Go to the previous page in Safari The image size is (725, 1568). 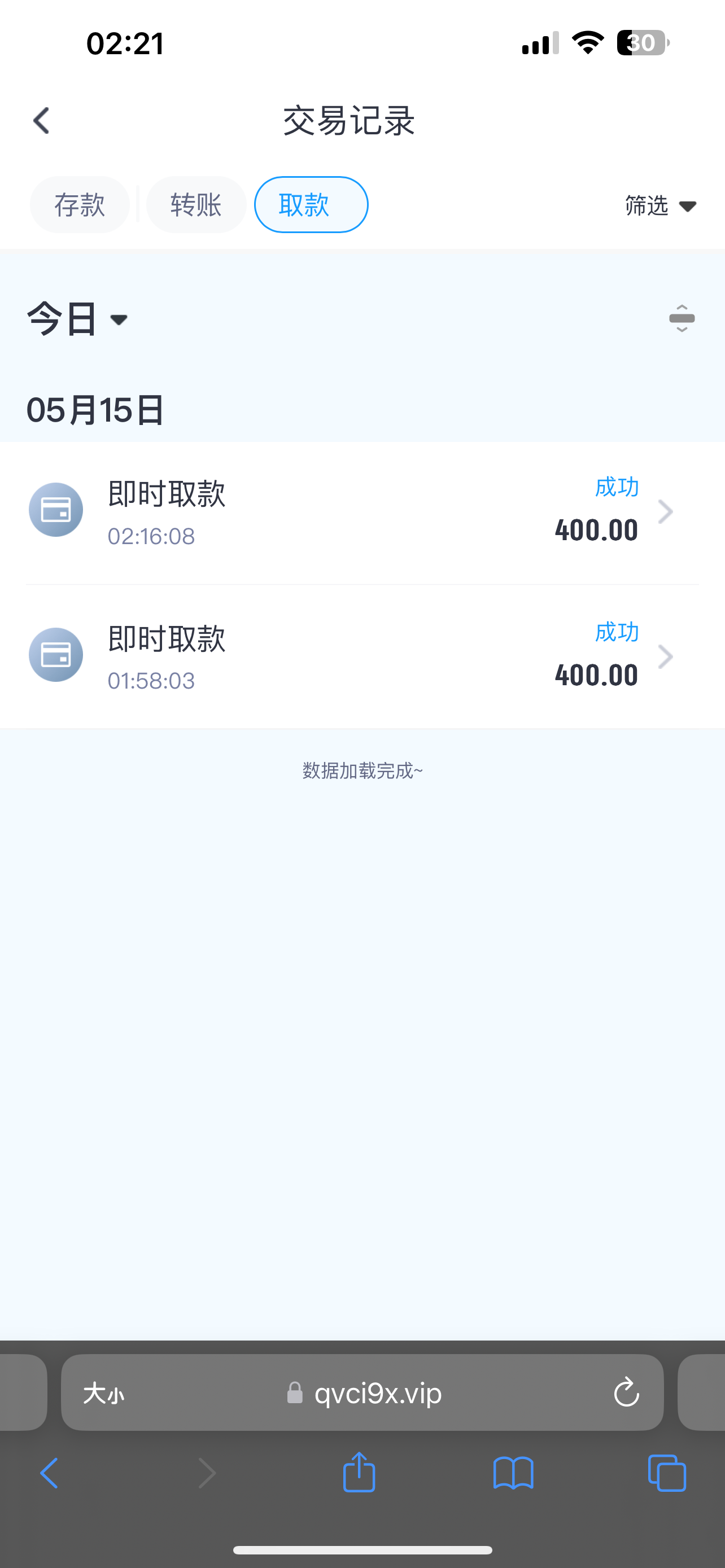[49, 1474]
